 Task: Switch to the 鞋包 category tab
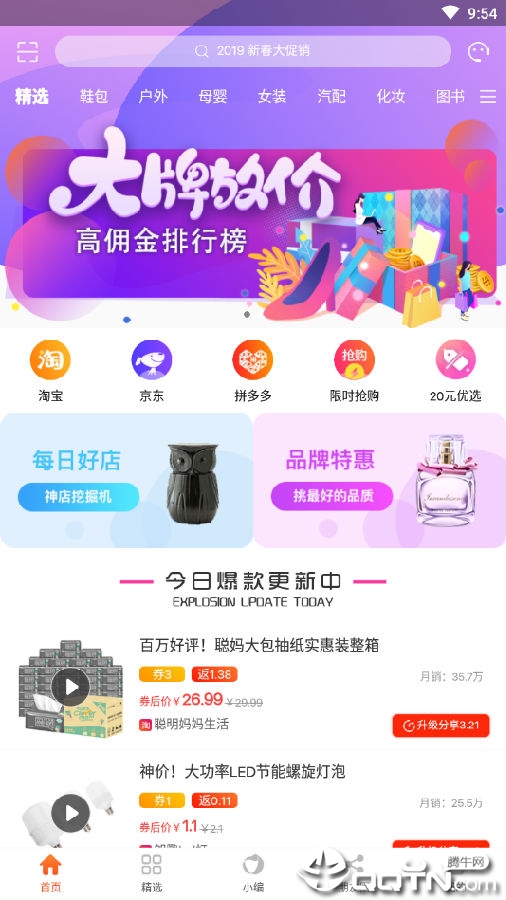(94, 96)
